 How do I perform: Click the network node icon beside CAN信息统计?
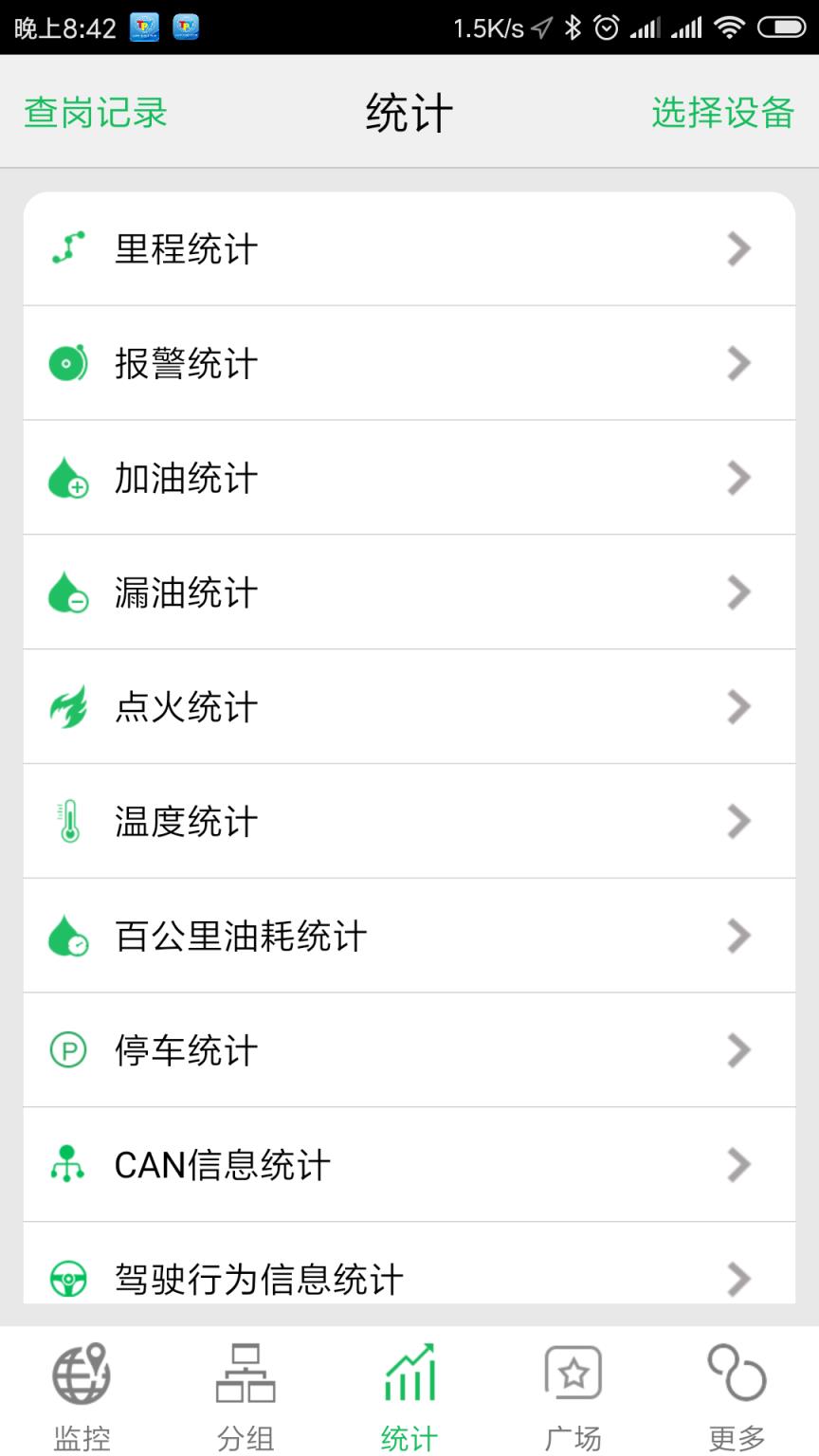coord(66,1165)
